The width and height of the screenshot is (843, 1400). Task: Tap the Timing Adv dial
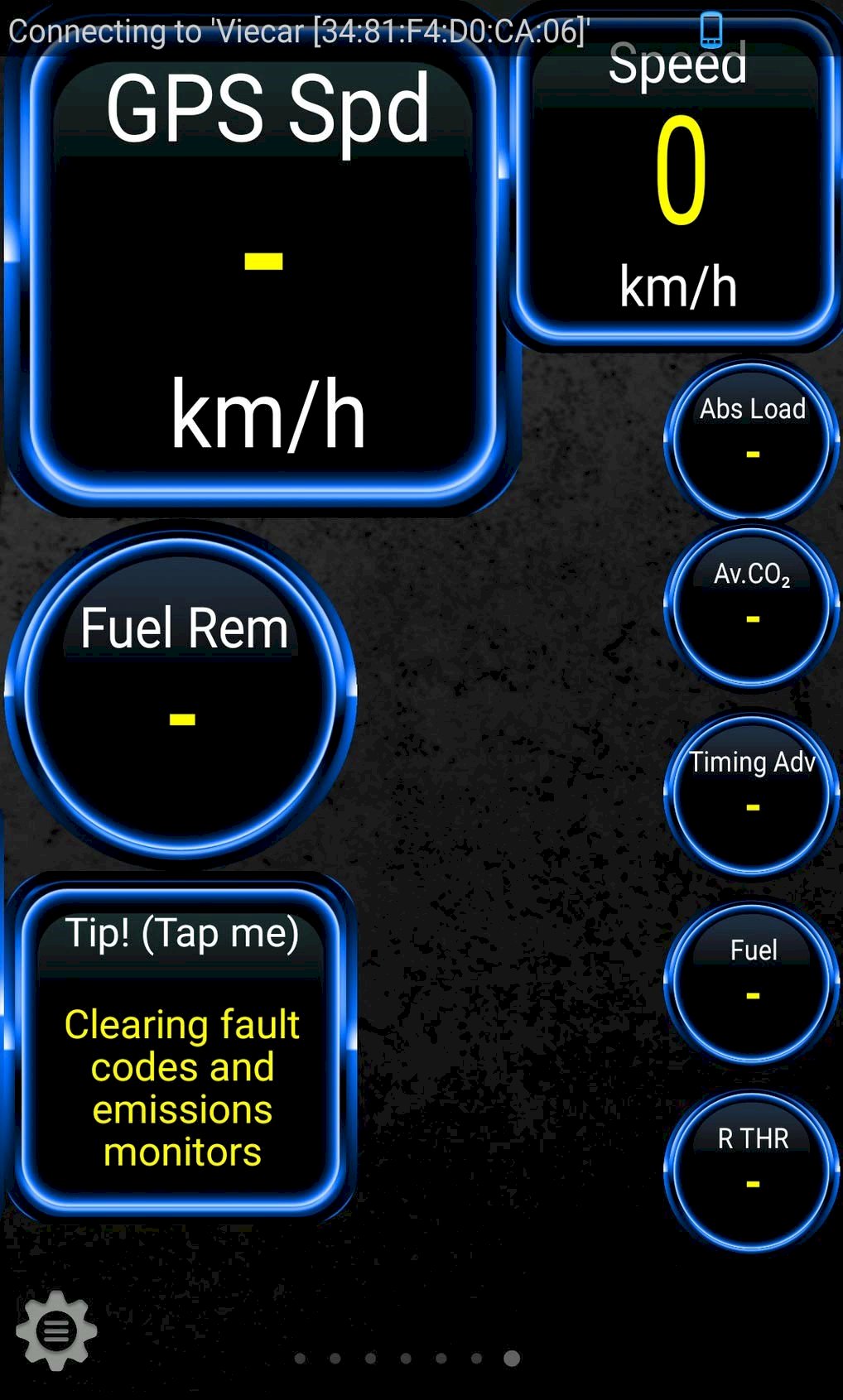(x=752, y=793)
